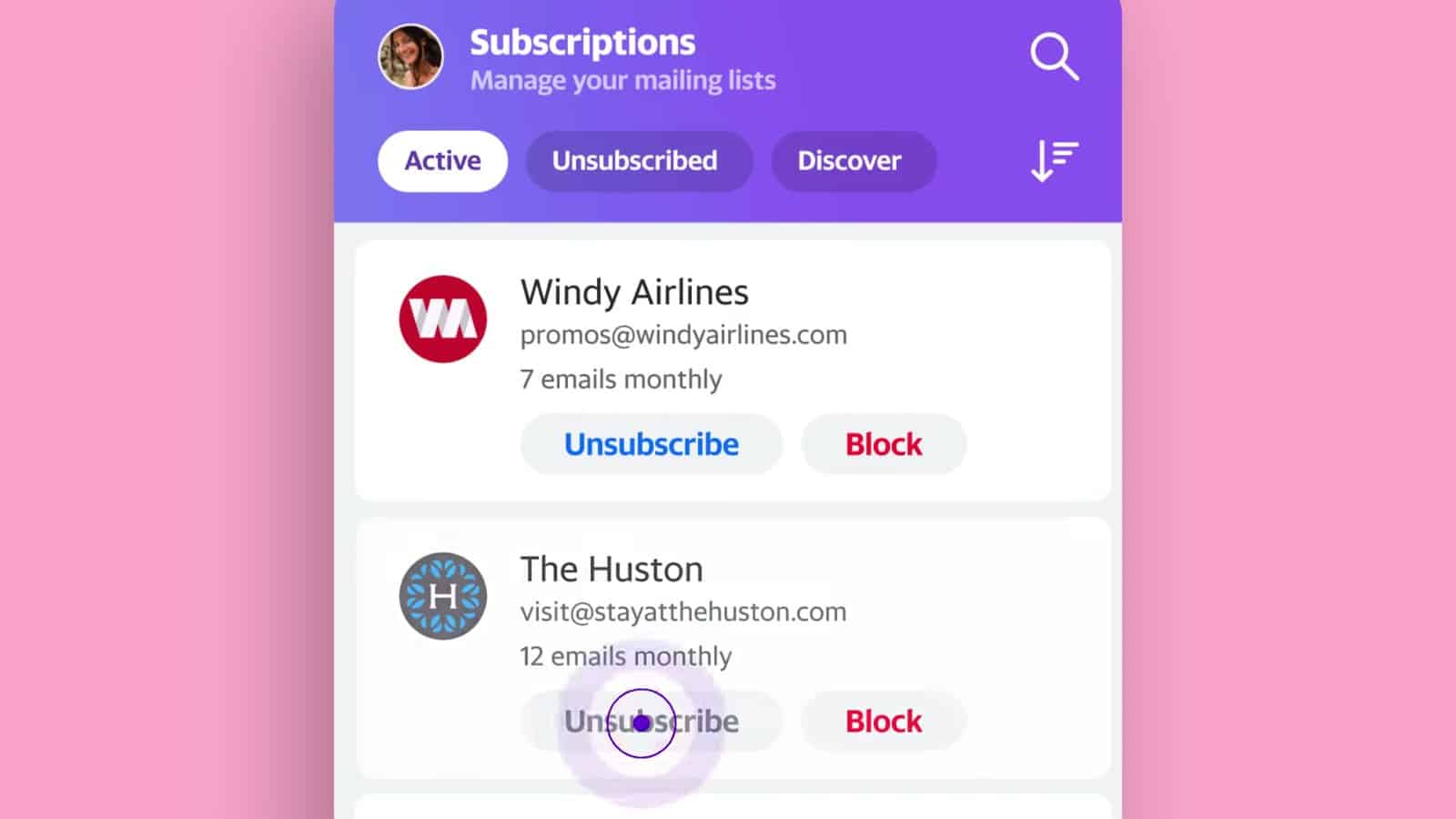
Task: Open the search icon
Action: [x=1054, y=57]
